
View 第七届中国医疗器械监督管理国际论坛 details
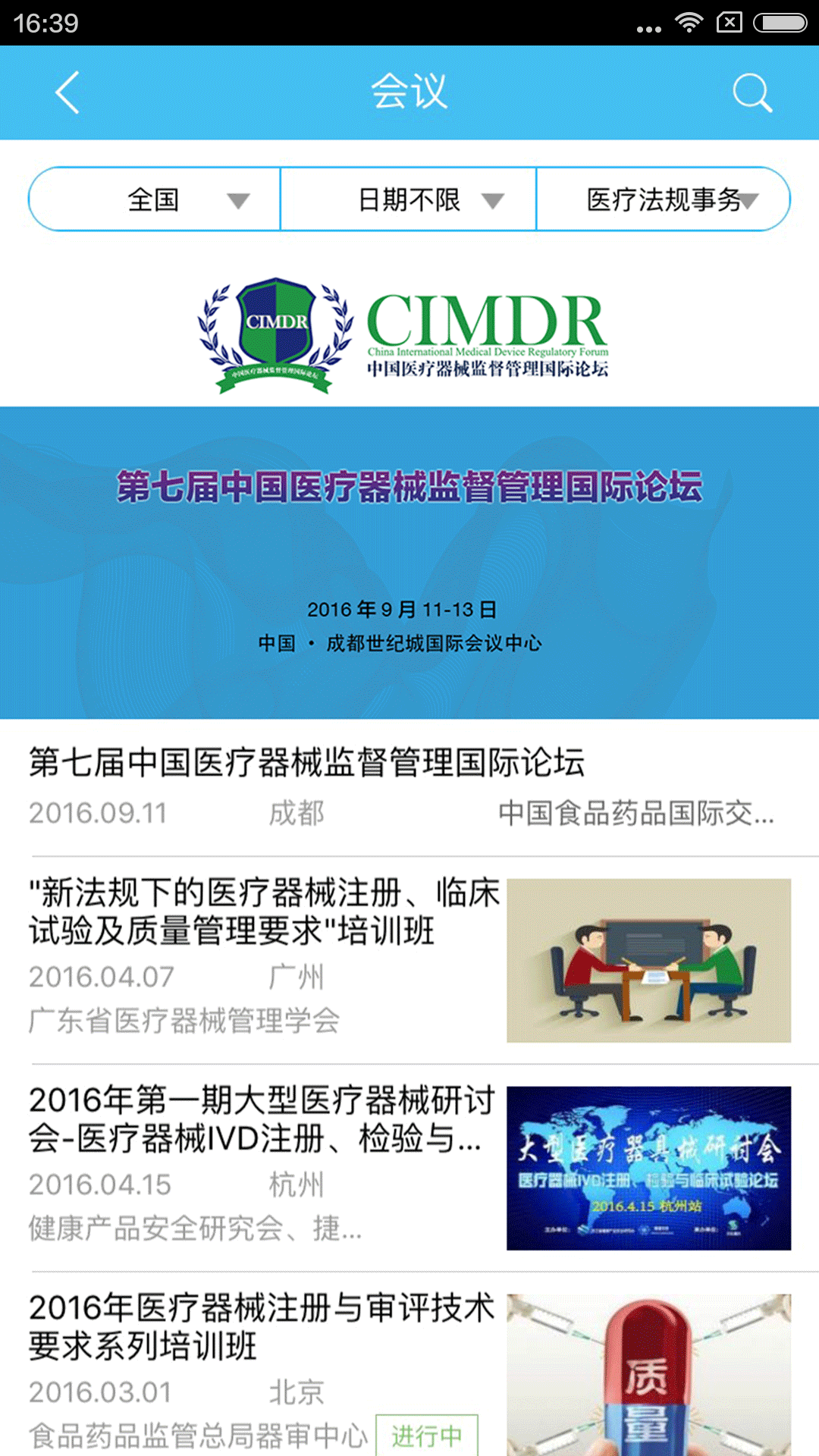click(x=306, y=763)
